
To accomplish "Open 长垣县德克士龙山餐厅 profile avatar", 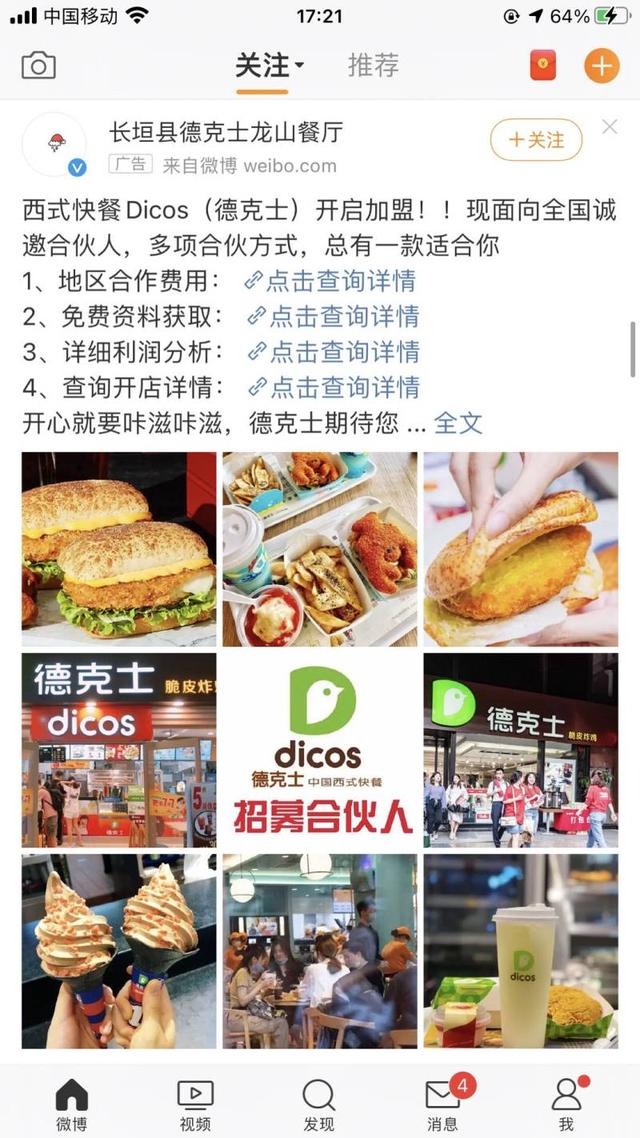I will point(54,144).
